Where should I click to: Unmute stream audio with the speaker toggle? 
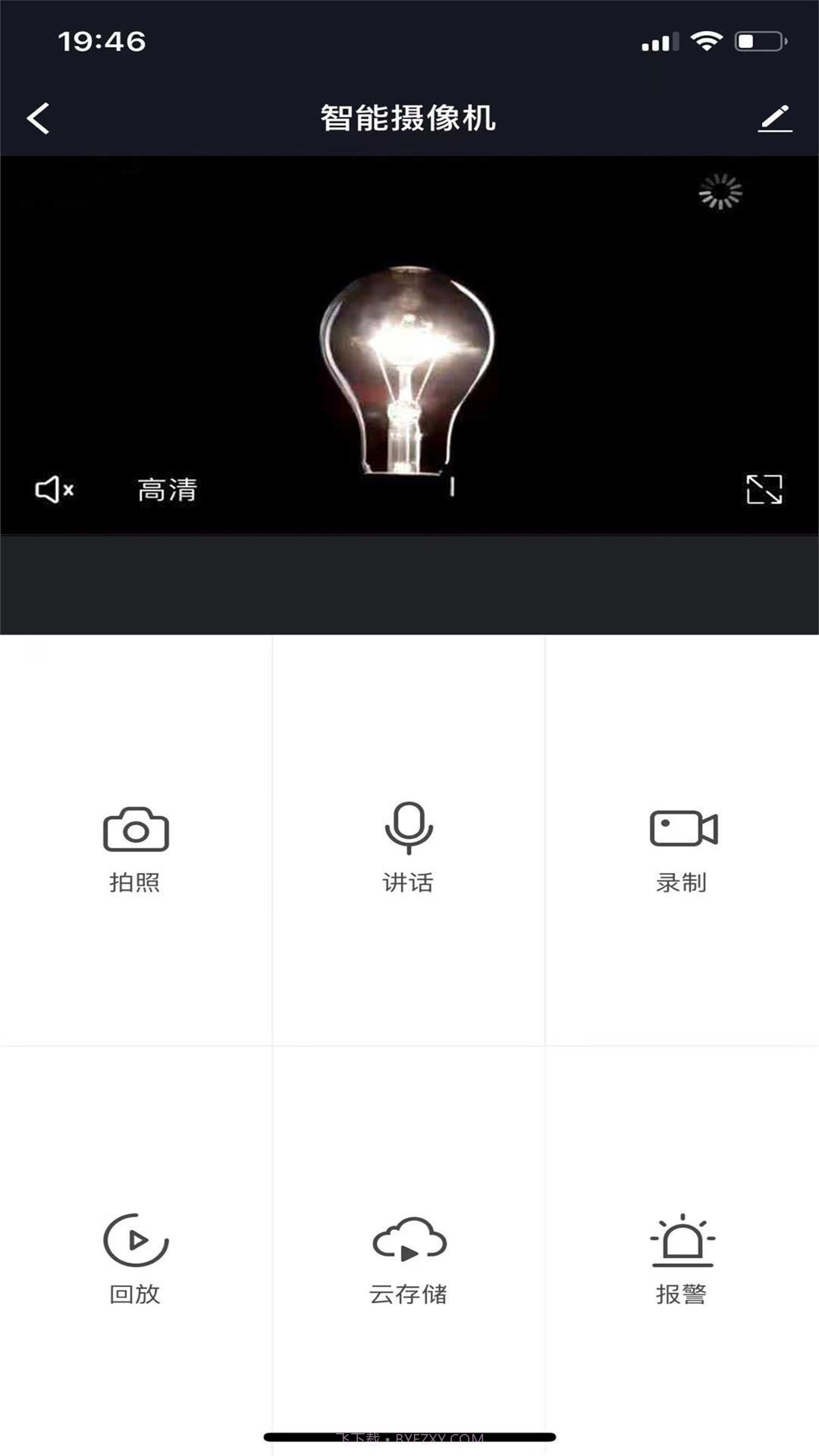pos(53,491)
